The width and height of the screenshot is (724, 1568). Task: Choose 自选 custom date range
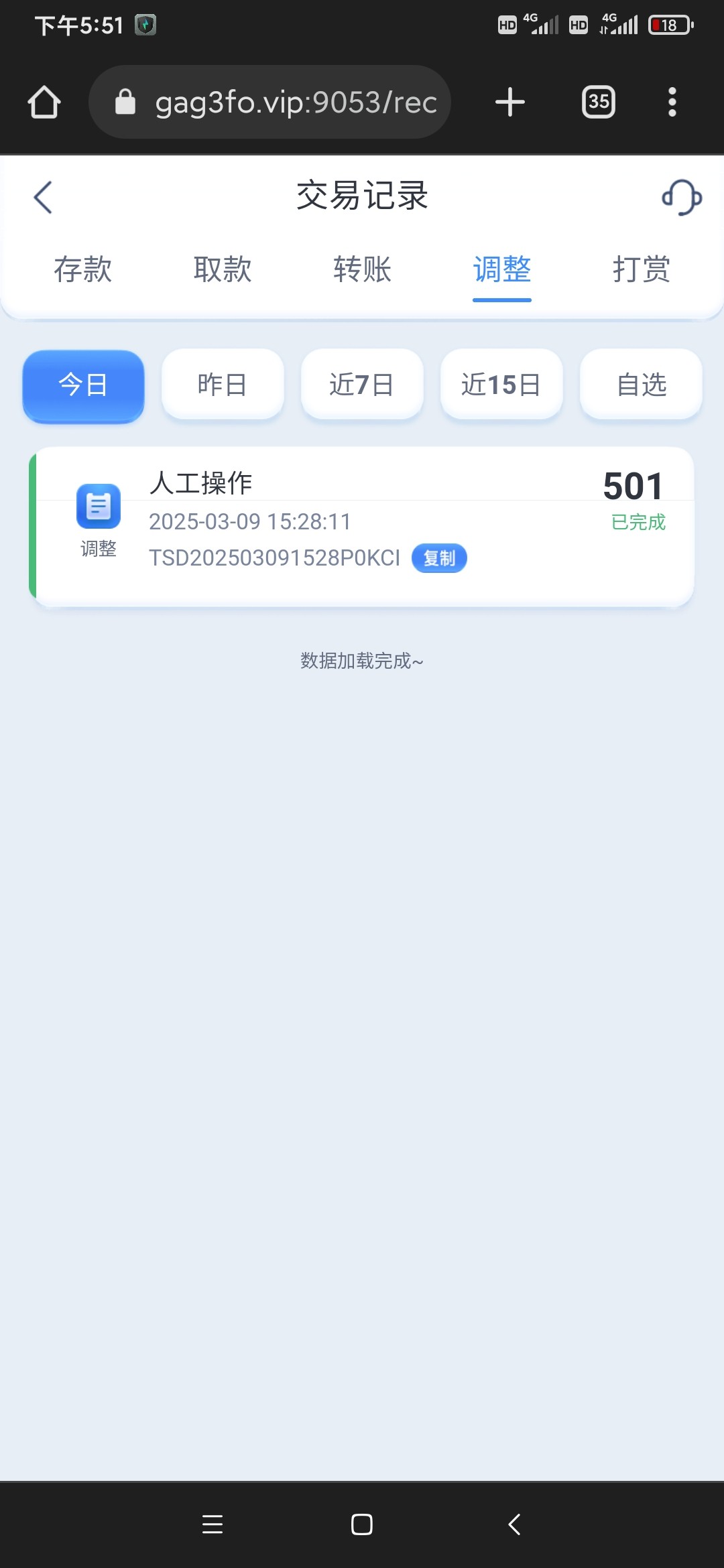(x=641, y=385)
